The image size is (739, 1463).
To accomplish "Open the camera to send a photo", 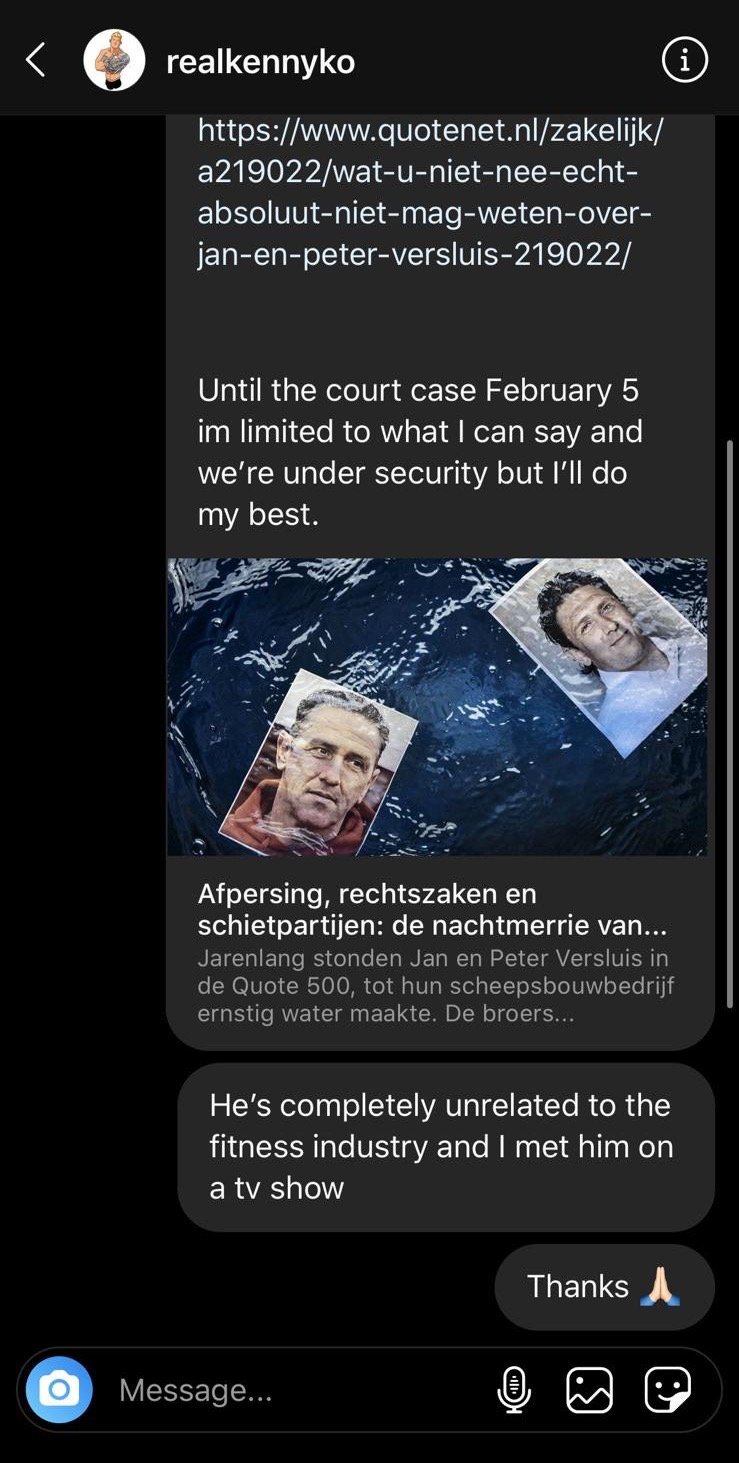I will (59, 1390).
